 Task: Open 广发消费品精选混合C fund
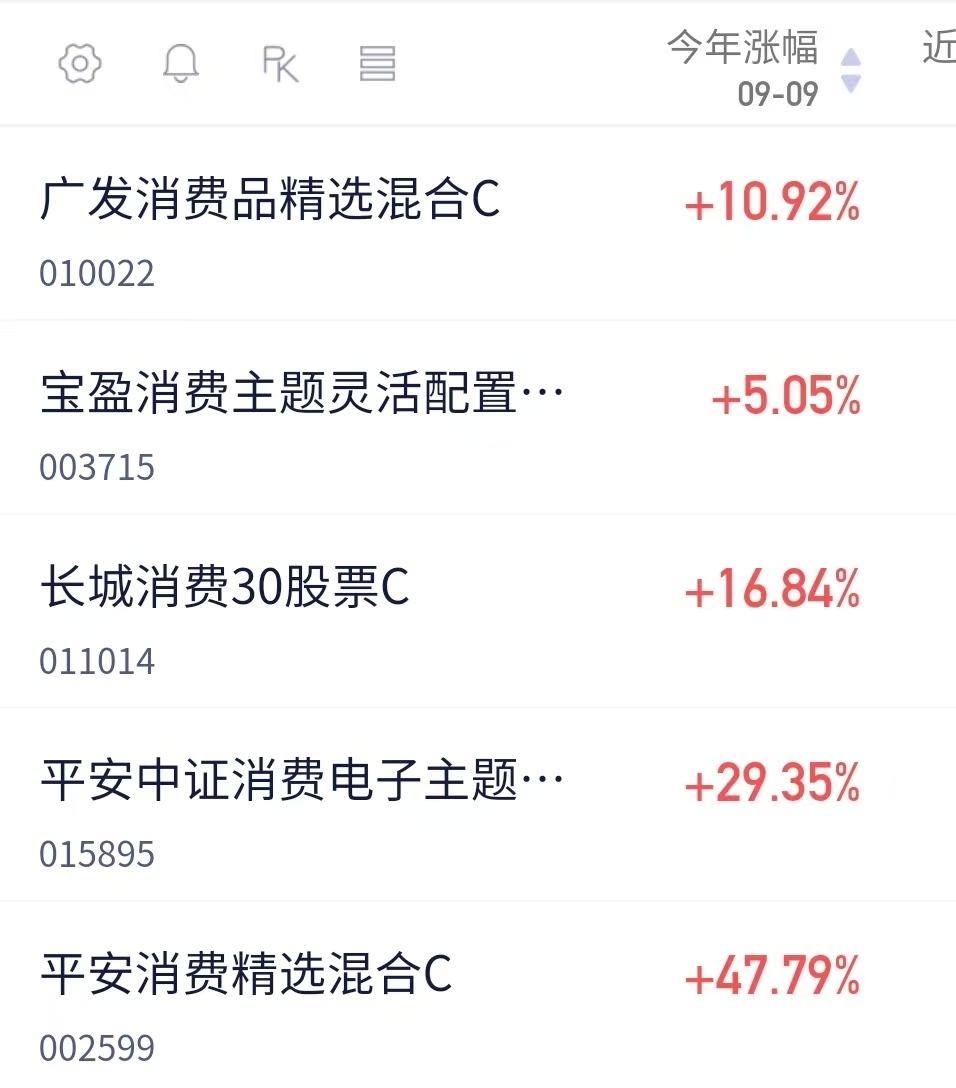click(478, 223)
